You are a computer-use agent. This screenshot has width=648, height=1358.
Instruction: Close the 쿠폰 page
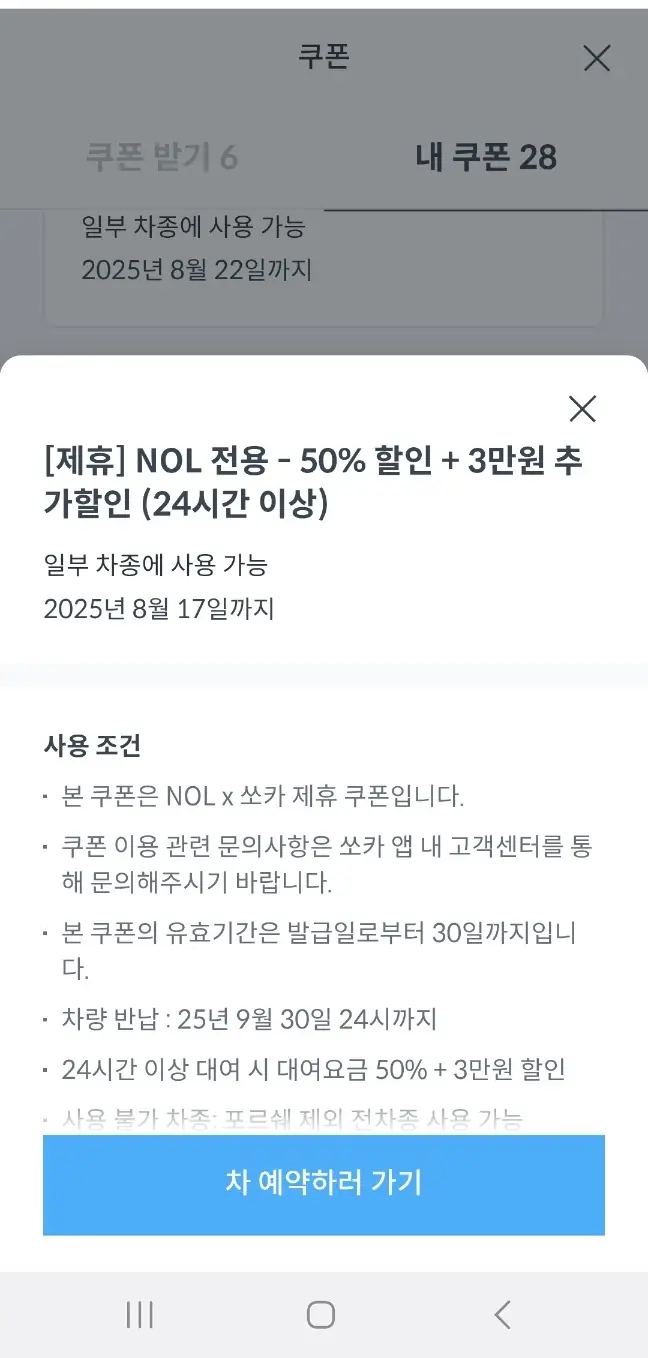click(x=596, y=59)
